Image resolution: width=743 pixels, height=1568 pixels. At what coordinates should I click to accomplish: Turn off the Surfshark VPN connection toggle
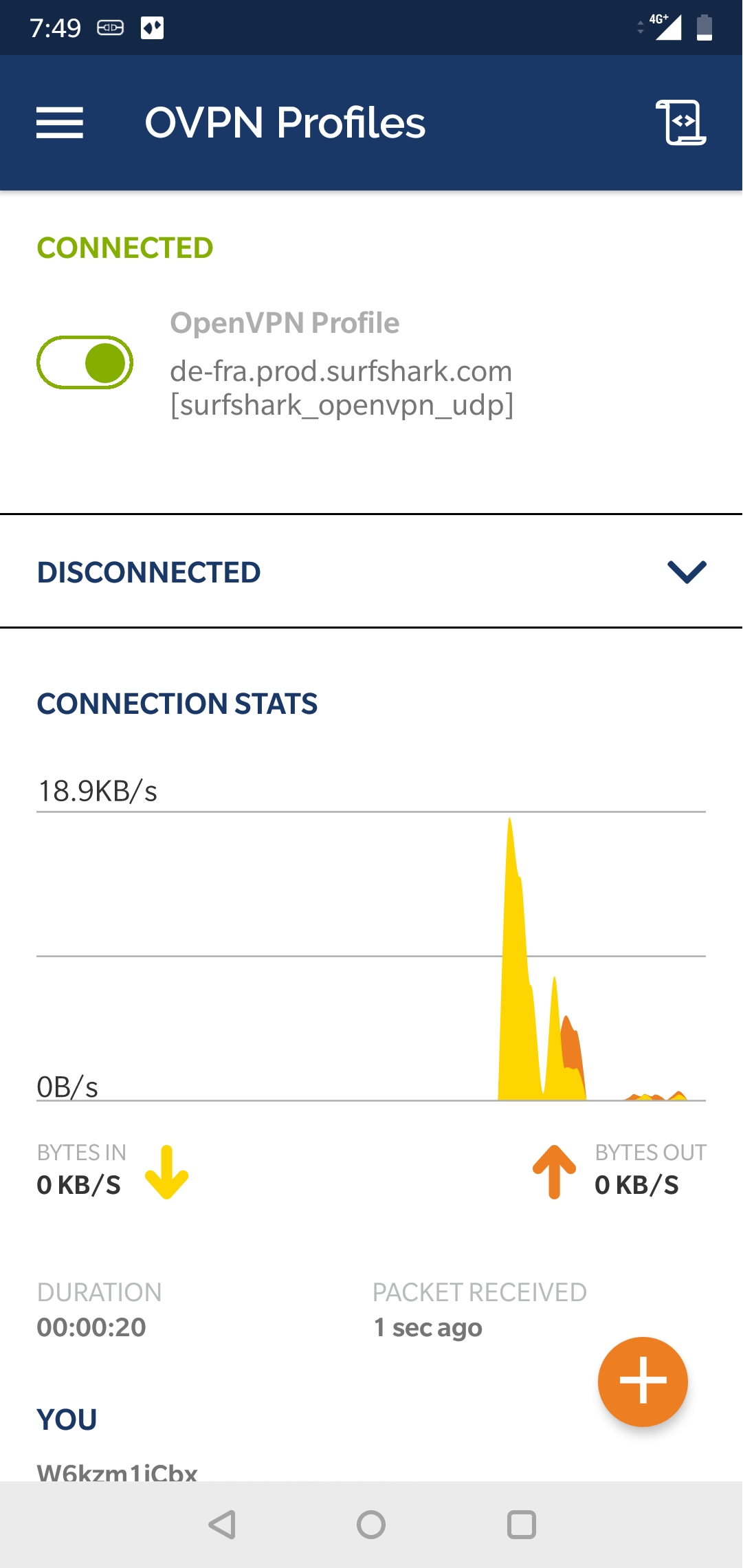85,362
